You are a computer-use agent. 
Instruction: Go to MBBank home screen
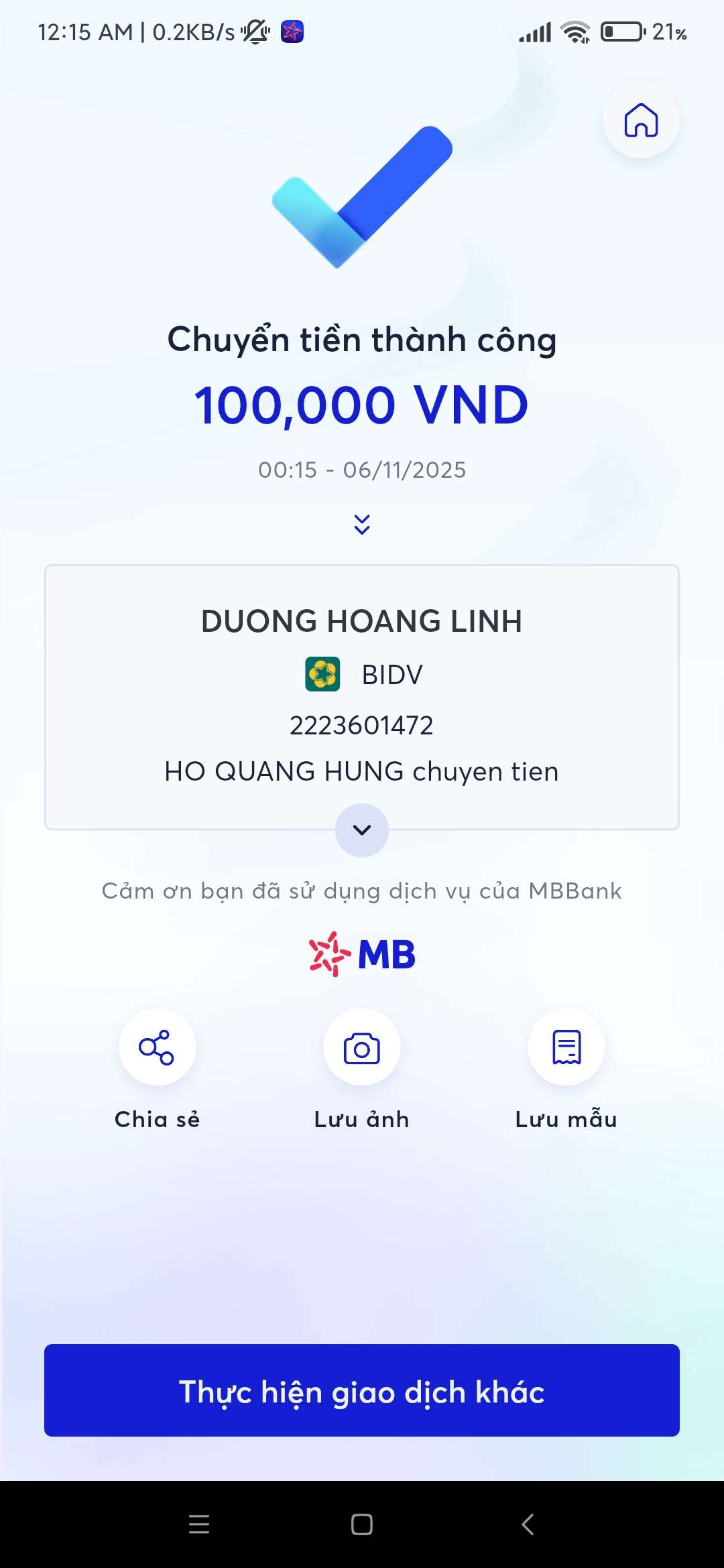pos(641,121)
